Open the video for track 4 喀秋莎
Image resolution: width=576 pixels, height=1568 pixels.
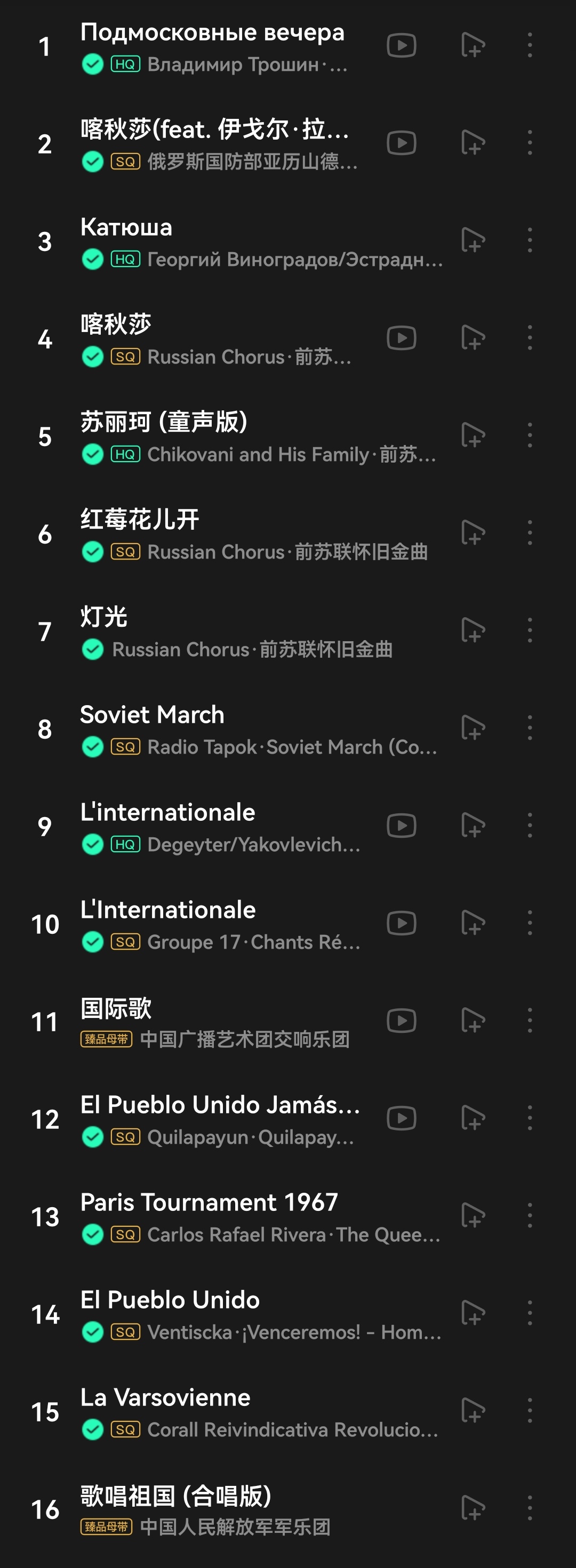(401, 338)
